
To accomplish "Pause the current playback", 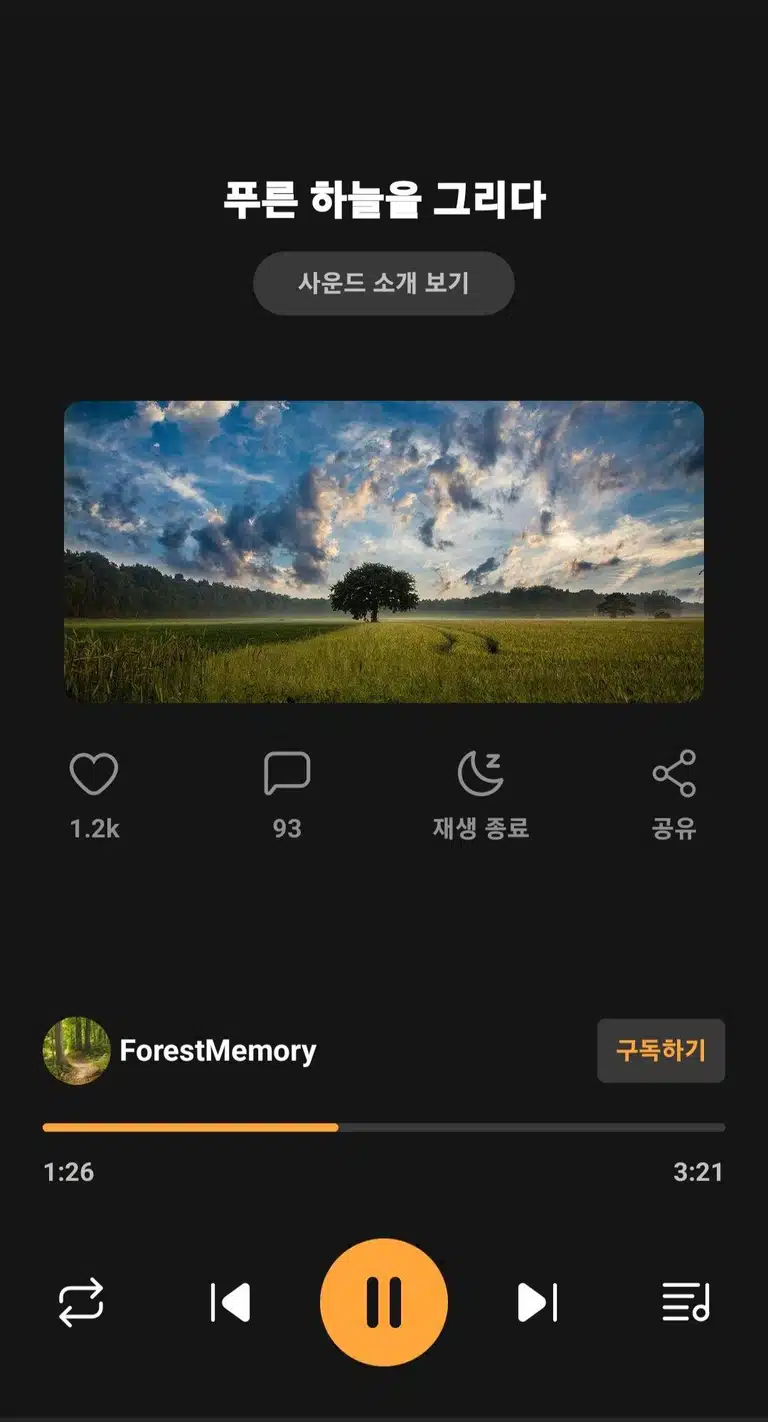I will pyautogui.click(x=384, y=1302).
